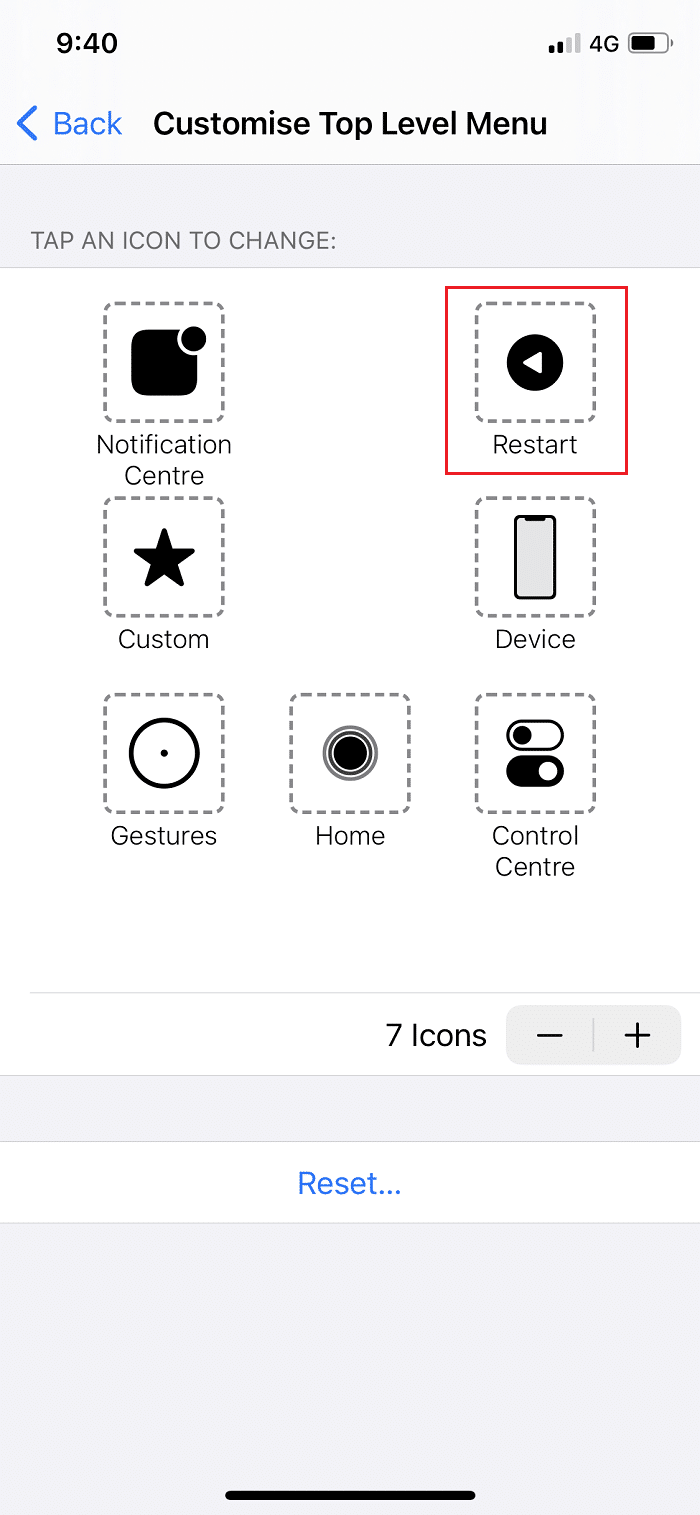Select the Home icon slot
Viewport: 700px width, 1515px height.
350,753
